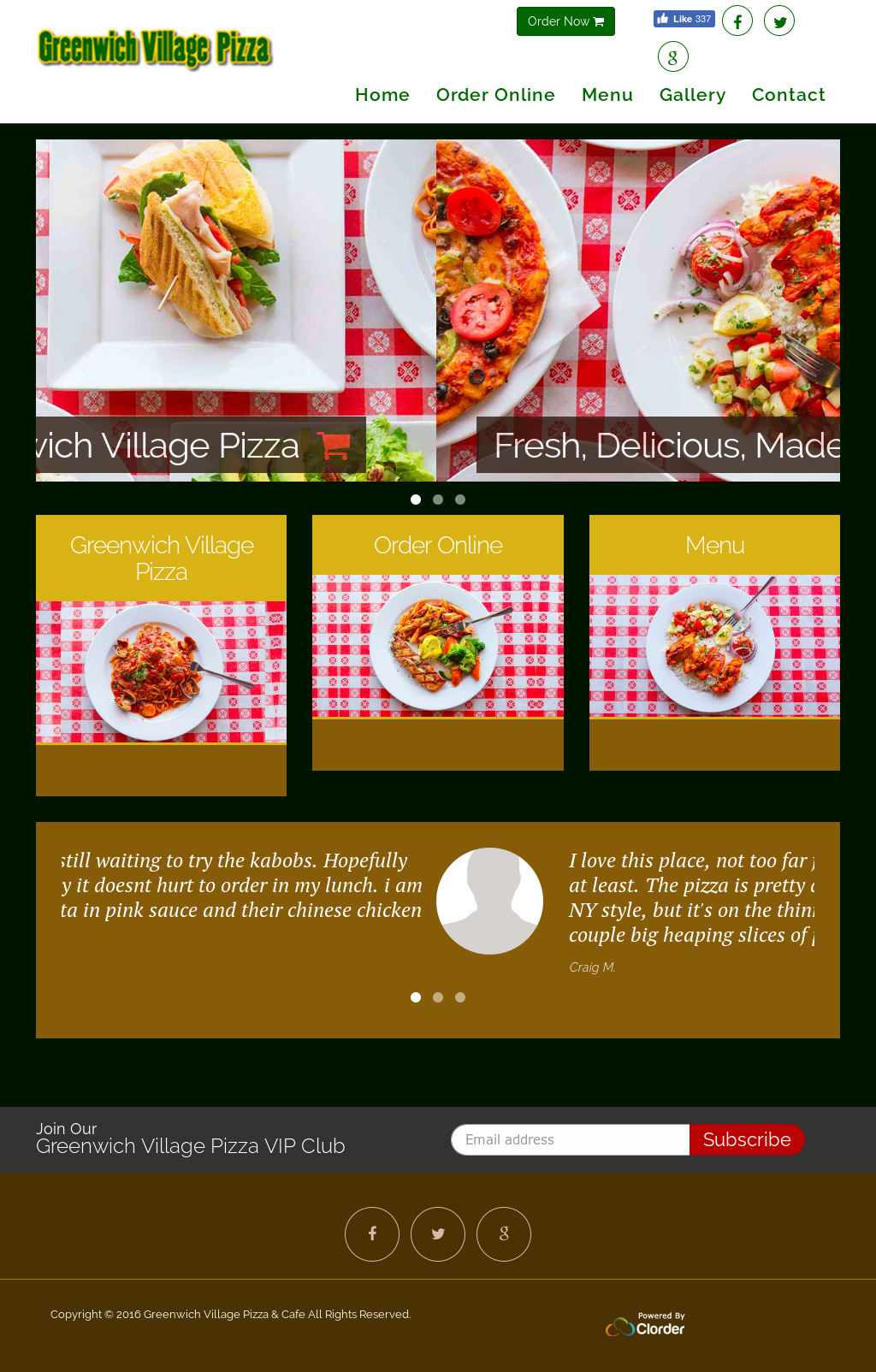
Task: Open the footer Twitter circle icon
Action: click(438, 1234)
